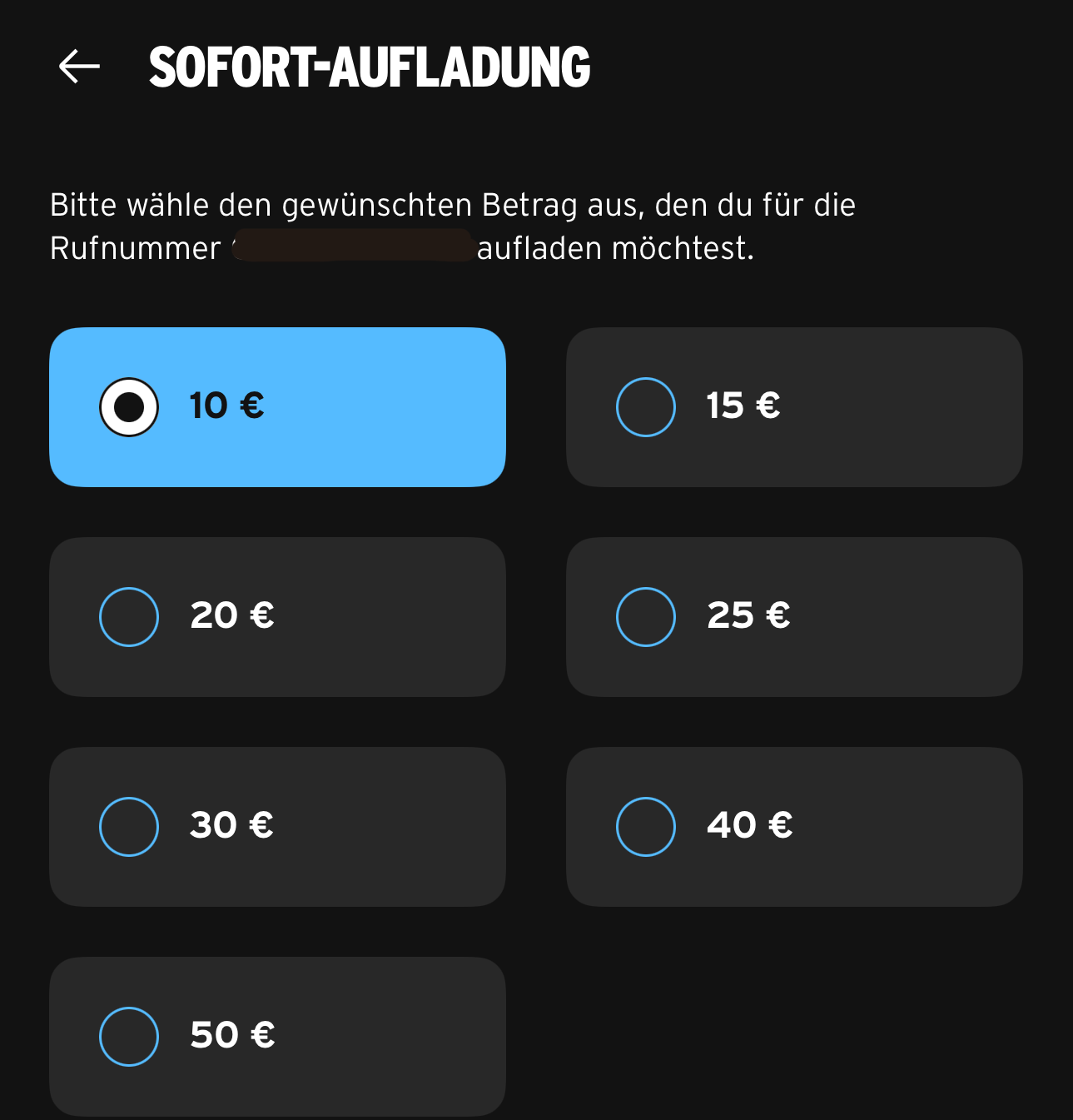The height and width of the screenshot is (1120, 1073).
Task: Select 25 € as top-up amount
Action: (x=793, y=617)
